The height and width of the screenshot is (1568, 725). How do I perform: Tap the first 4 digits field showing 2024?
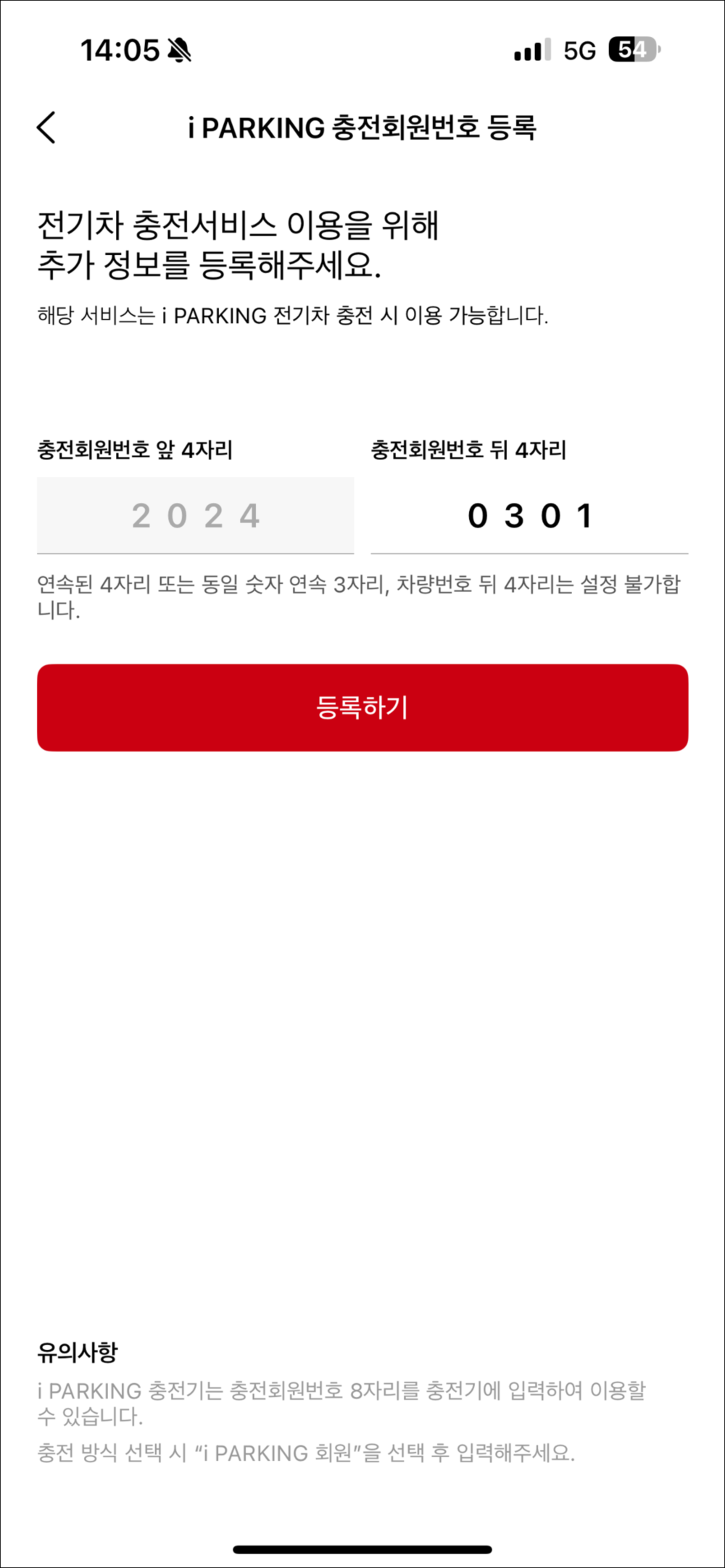click(x=196, y=516)
